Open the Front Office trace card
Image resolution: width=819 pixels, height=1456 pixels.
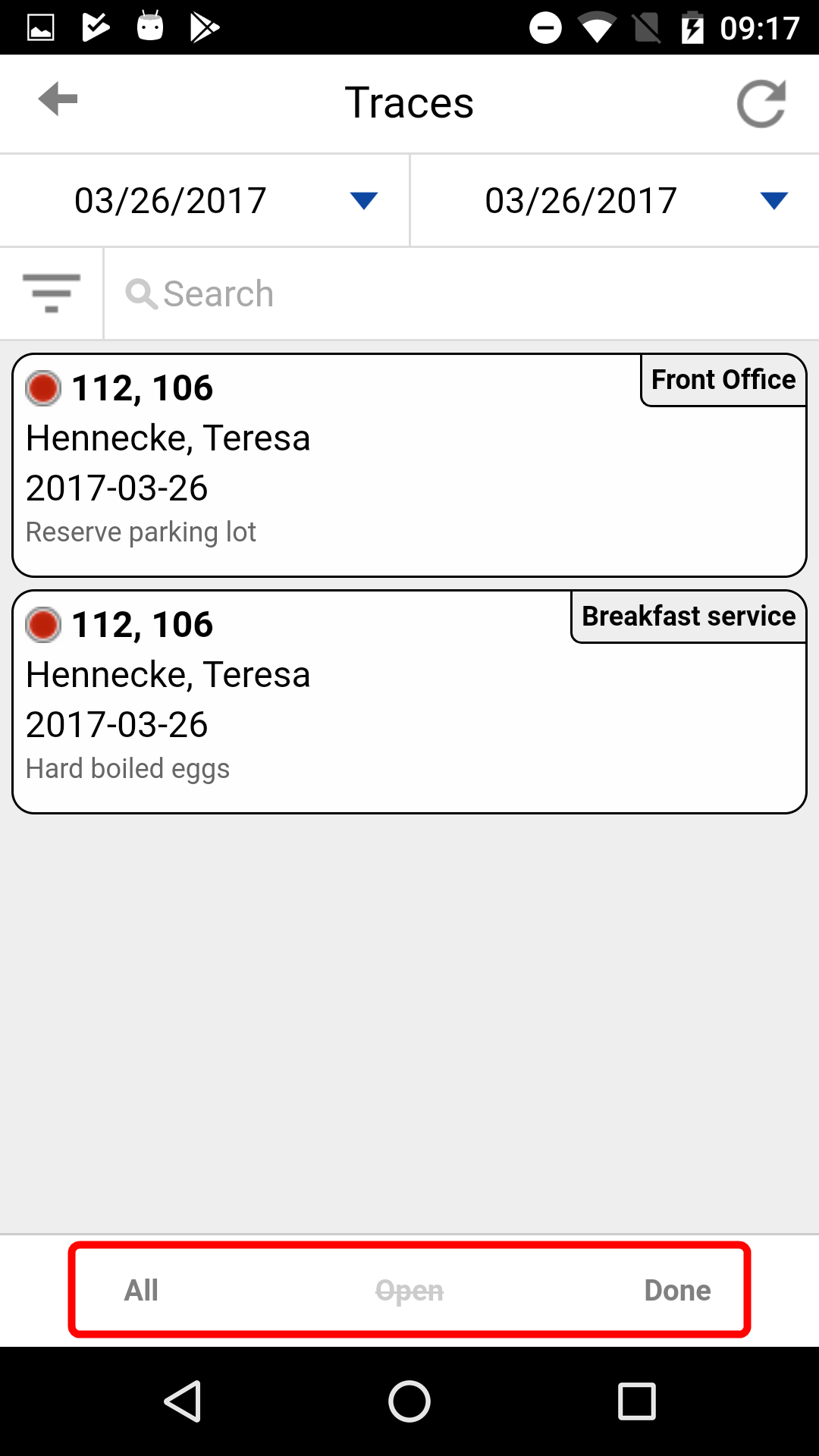(409, 465)
